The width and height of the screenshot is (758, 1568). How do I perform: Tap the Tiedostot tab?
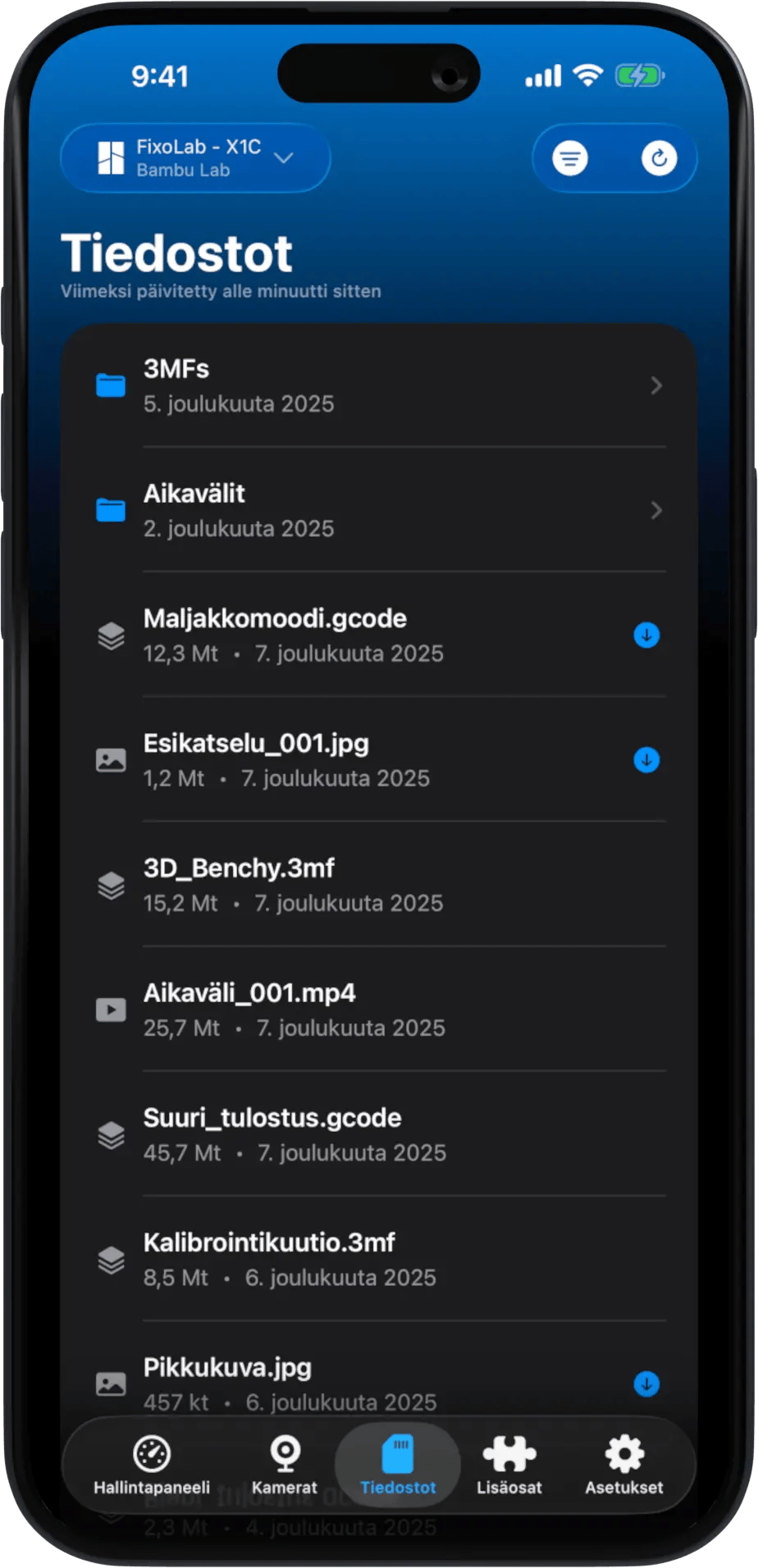(x=398, y=1465)
